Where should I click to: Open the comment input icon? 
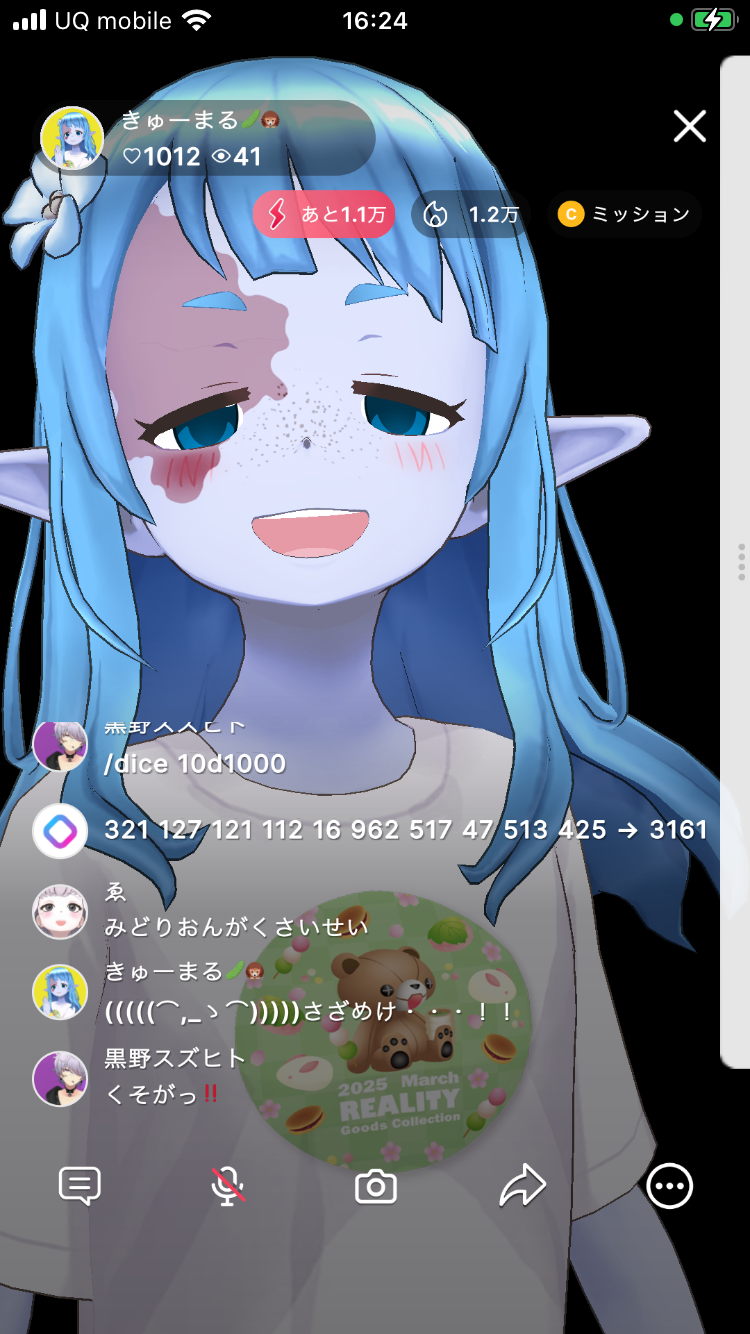coord(80,1186)
